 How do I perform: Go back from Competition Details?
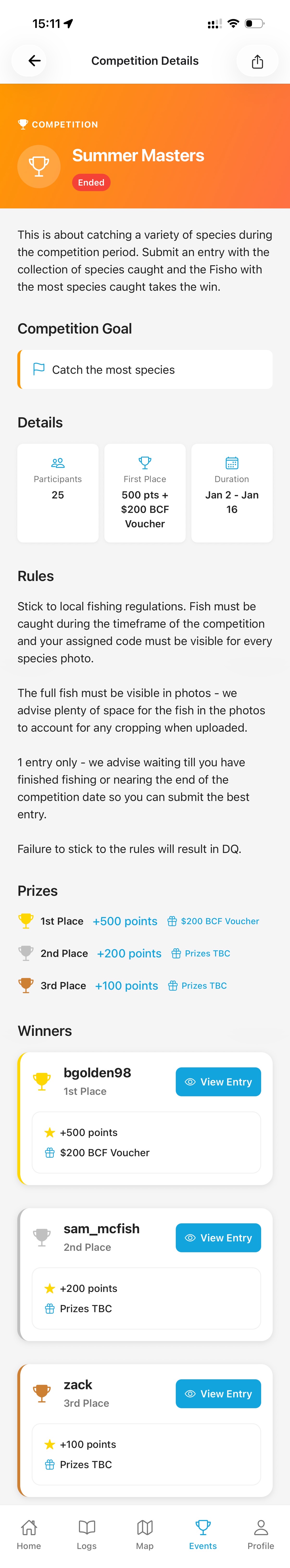35,61
